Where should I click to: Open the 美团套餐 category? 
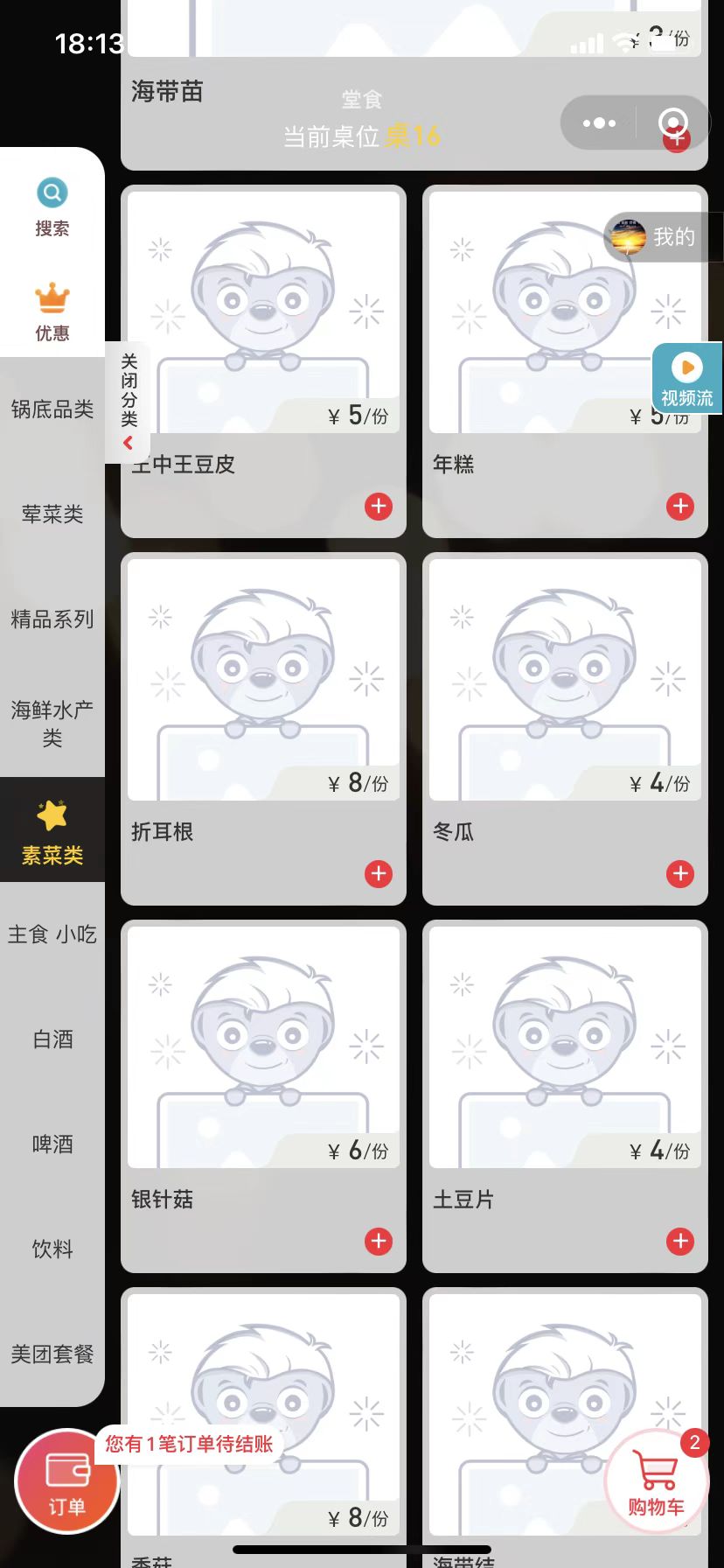pos(52,1354)
